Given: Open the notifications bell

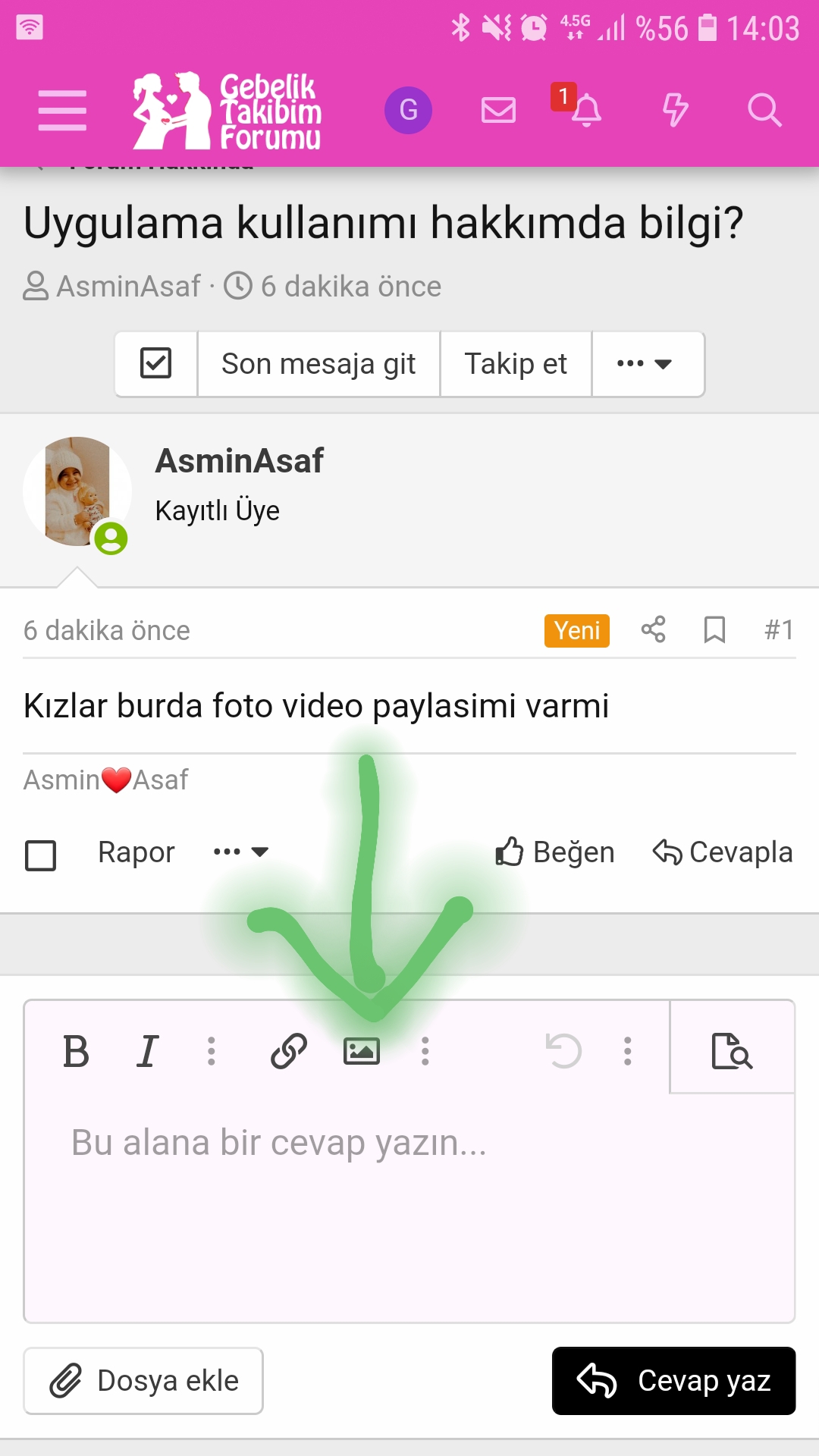Looking at the screenshot, I should pos(585,111).
